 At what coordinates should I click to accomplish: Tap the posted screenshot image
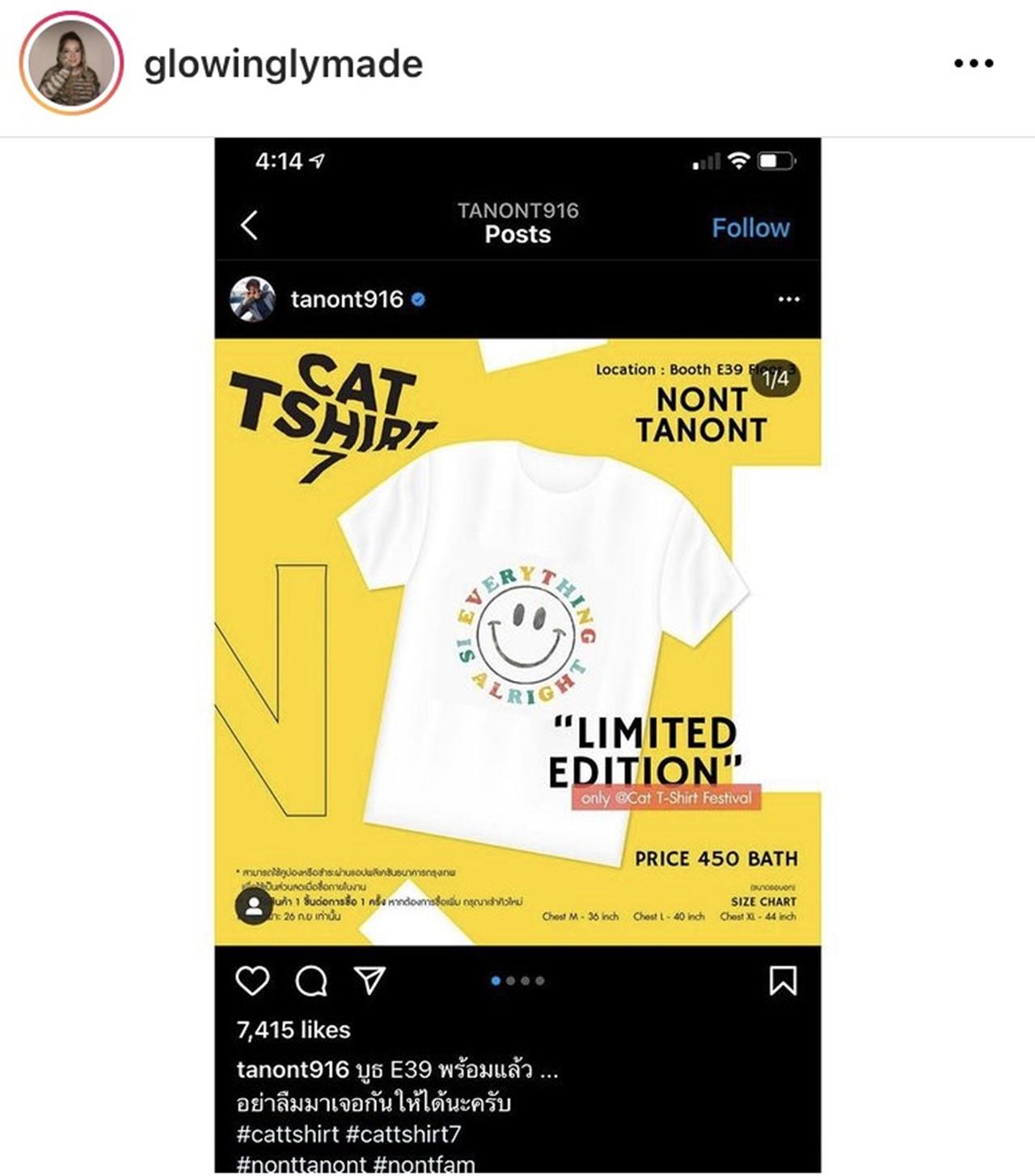pos(517,647)
